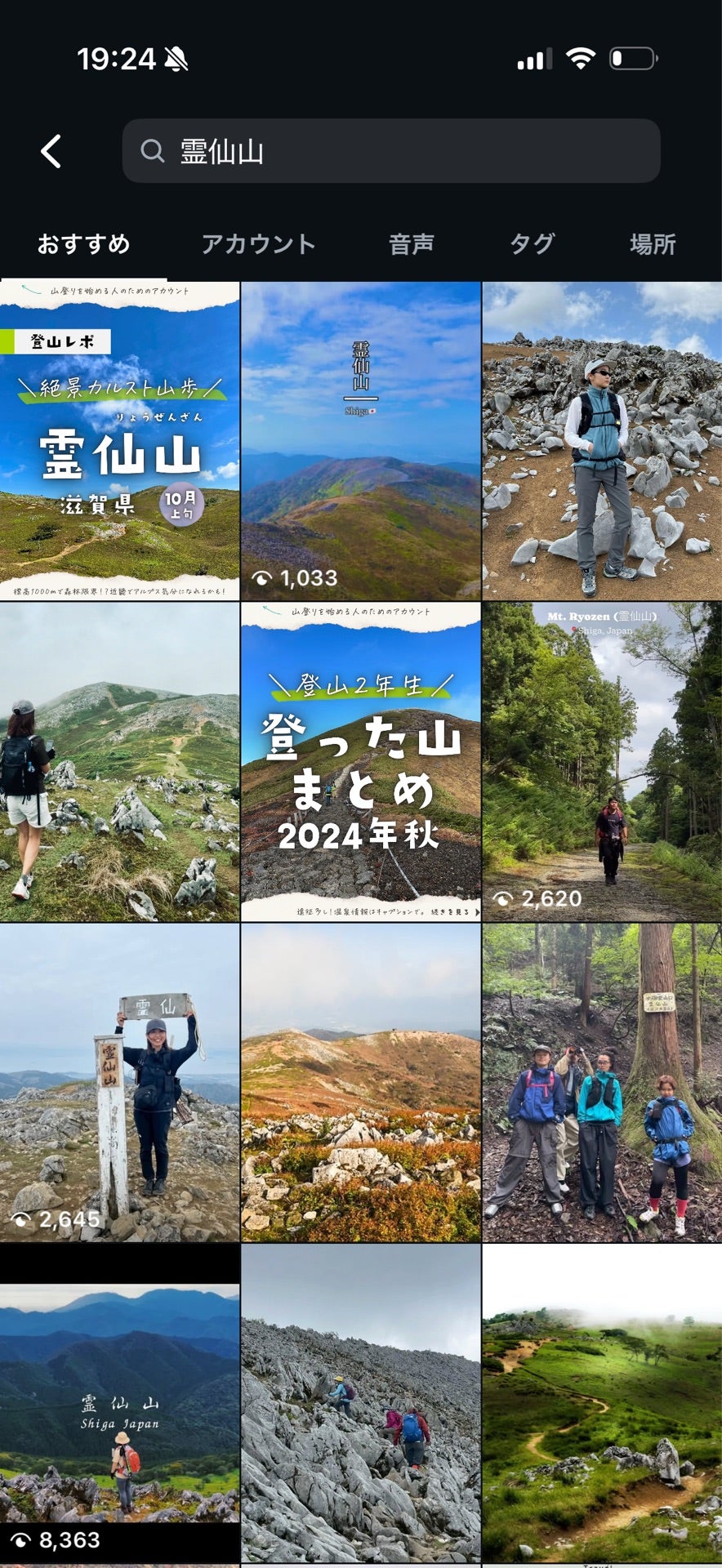This screenshot has height=1568, width=722.
Task: Select the 場所 tab
Action: (652, 243)
